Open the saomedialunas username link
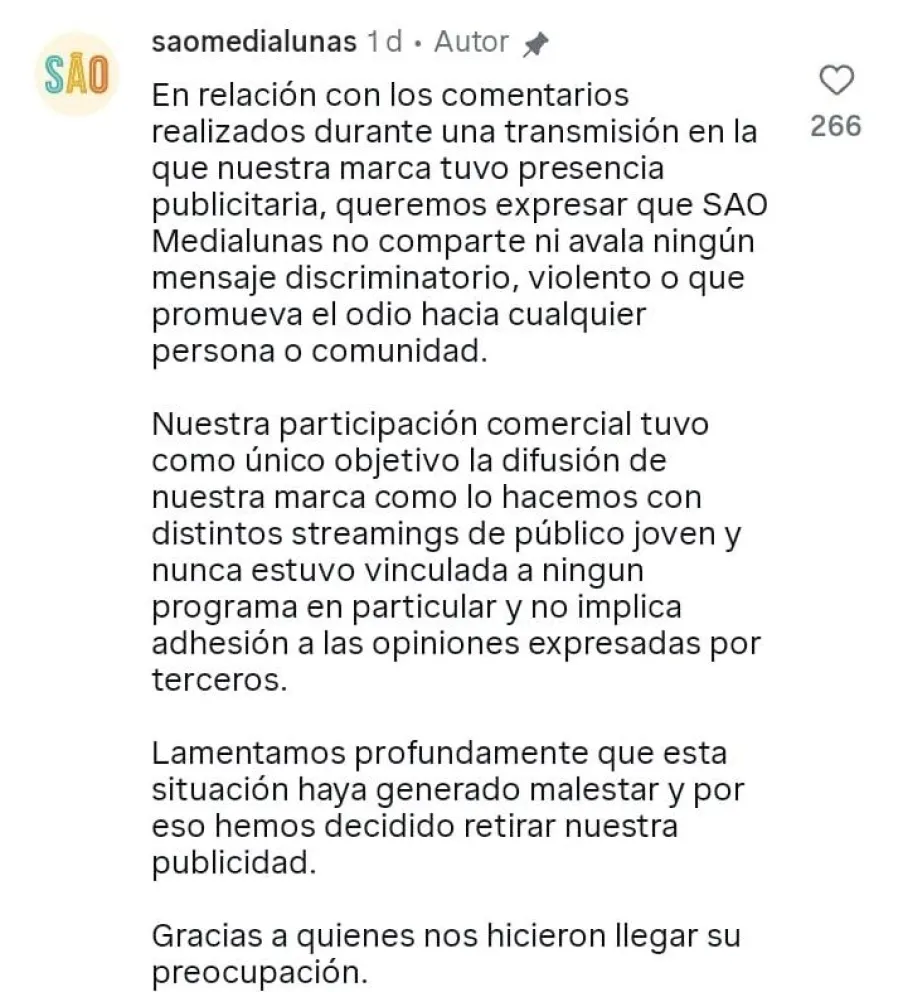The image size is (903, 992). (254, 42)
